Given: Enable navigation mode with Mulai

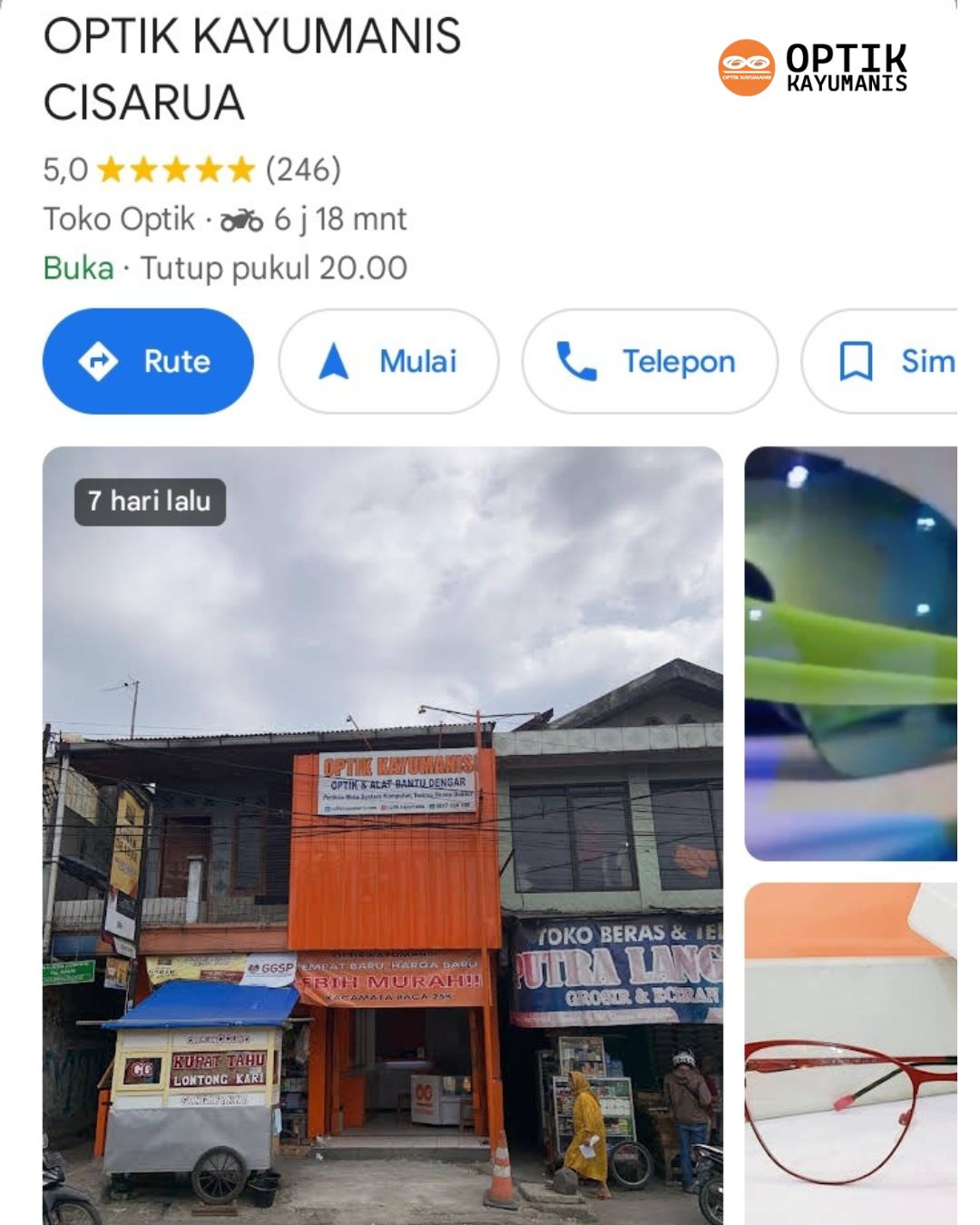Looking at the screenshot, I should [390, 360].
